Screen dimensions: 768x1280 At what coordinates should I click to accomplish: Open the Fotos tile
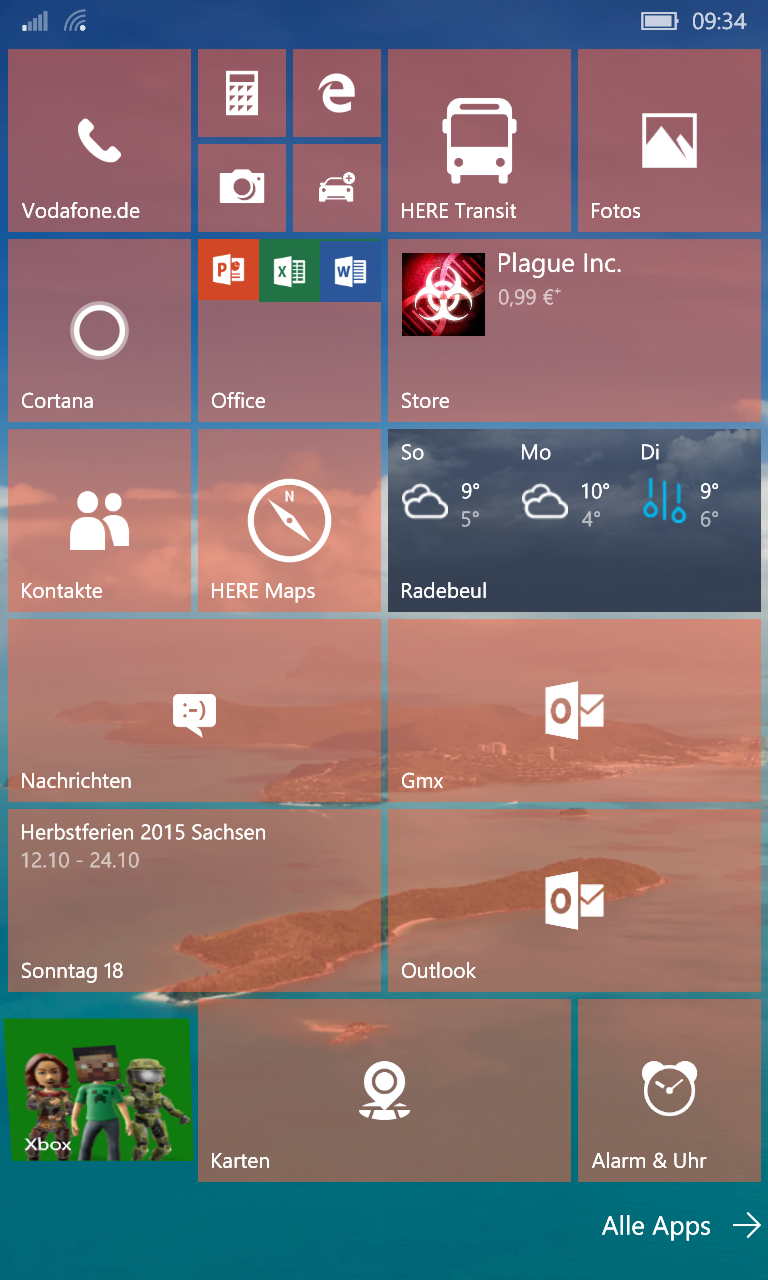(x=669, y=141)
